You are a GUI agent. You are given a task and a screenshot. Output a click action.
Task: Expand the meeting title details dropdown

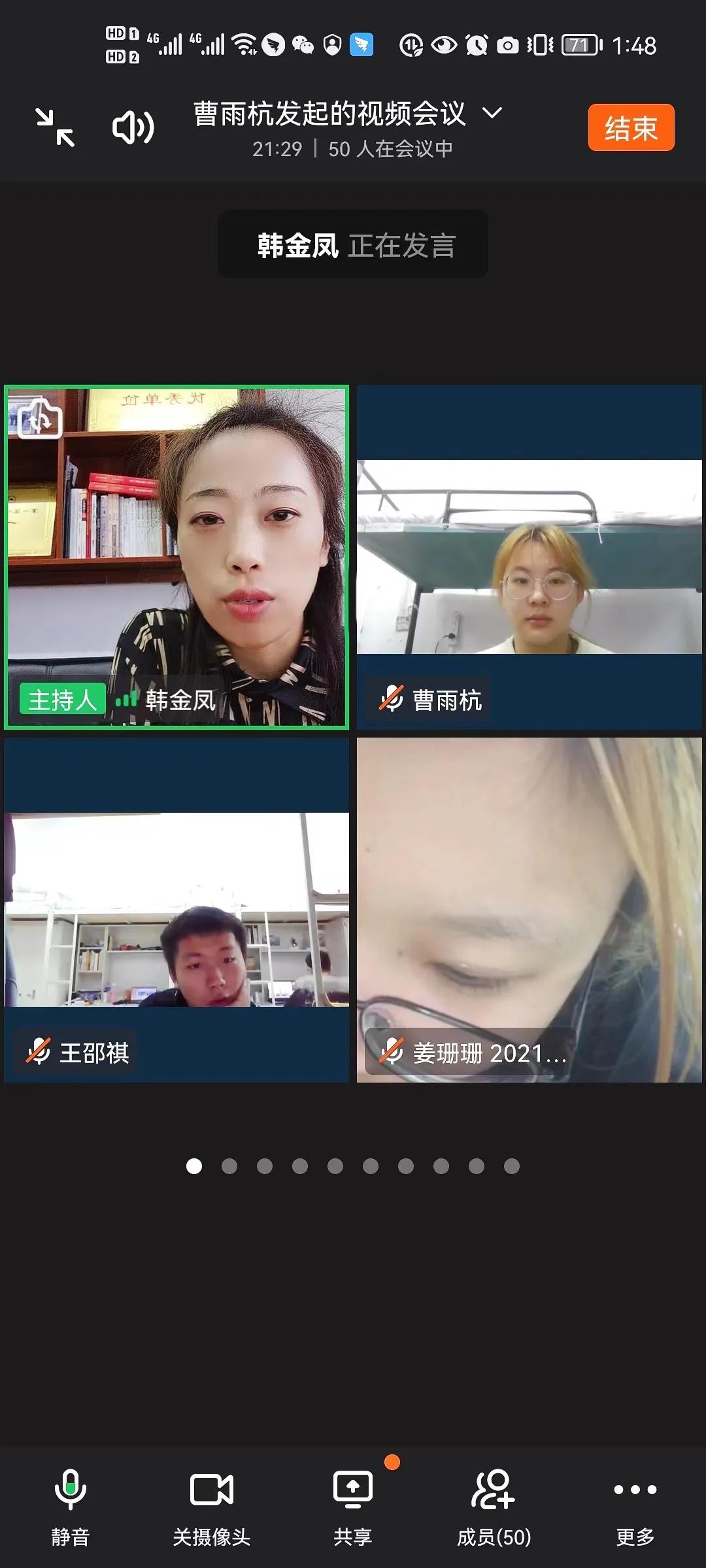coord(492,113)
